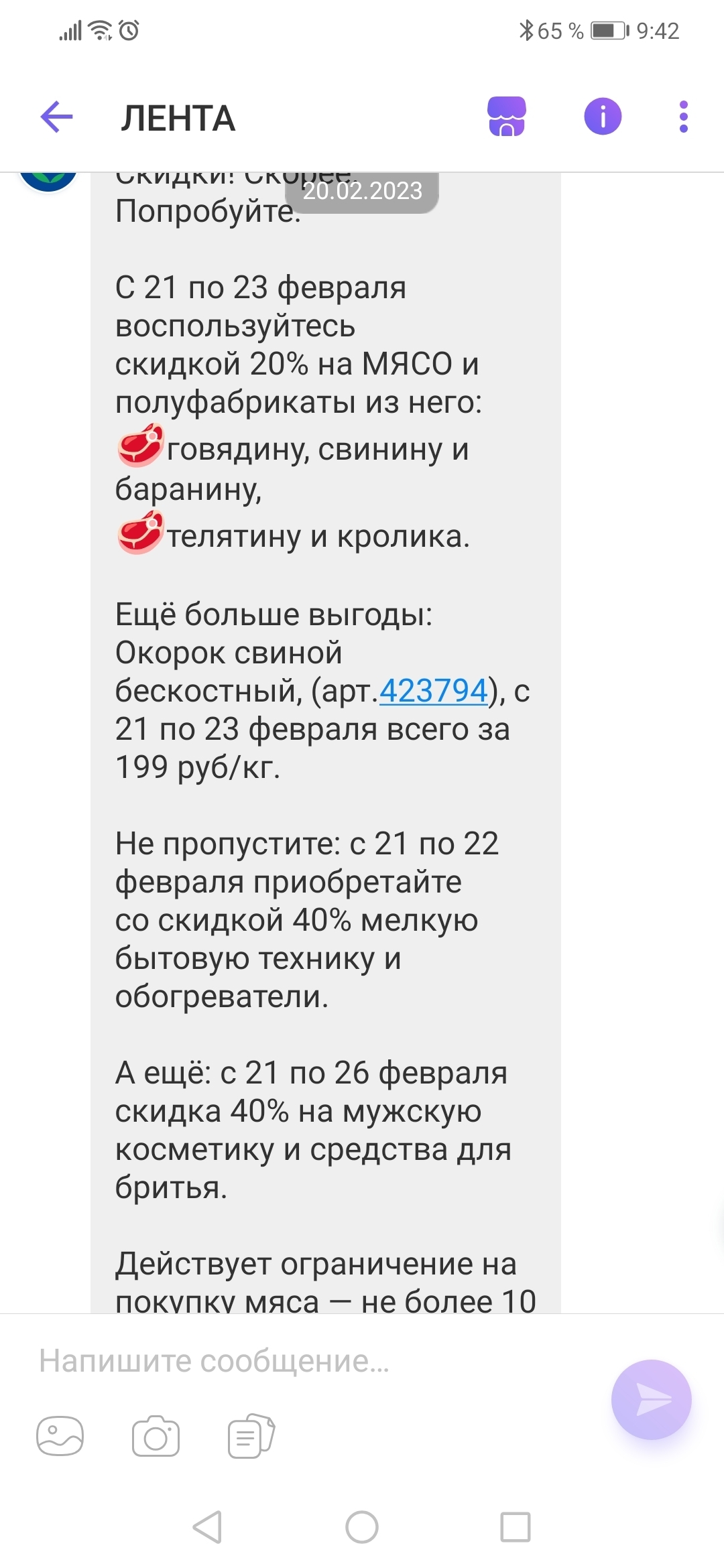Open article link 423794

coord(433,691)
